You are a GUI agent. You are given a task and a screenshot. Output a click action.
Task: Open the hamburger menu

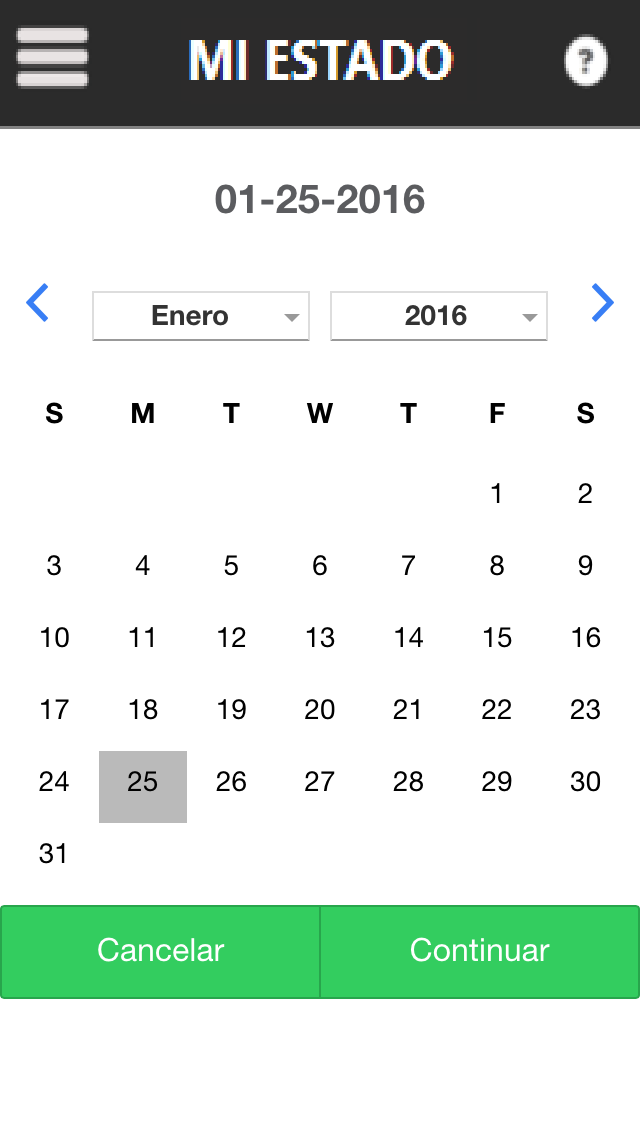(52, 57)
